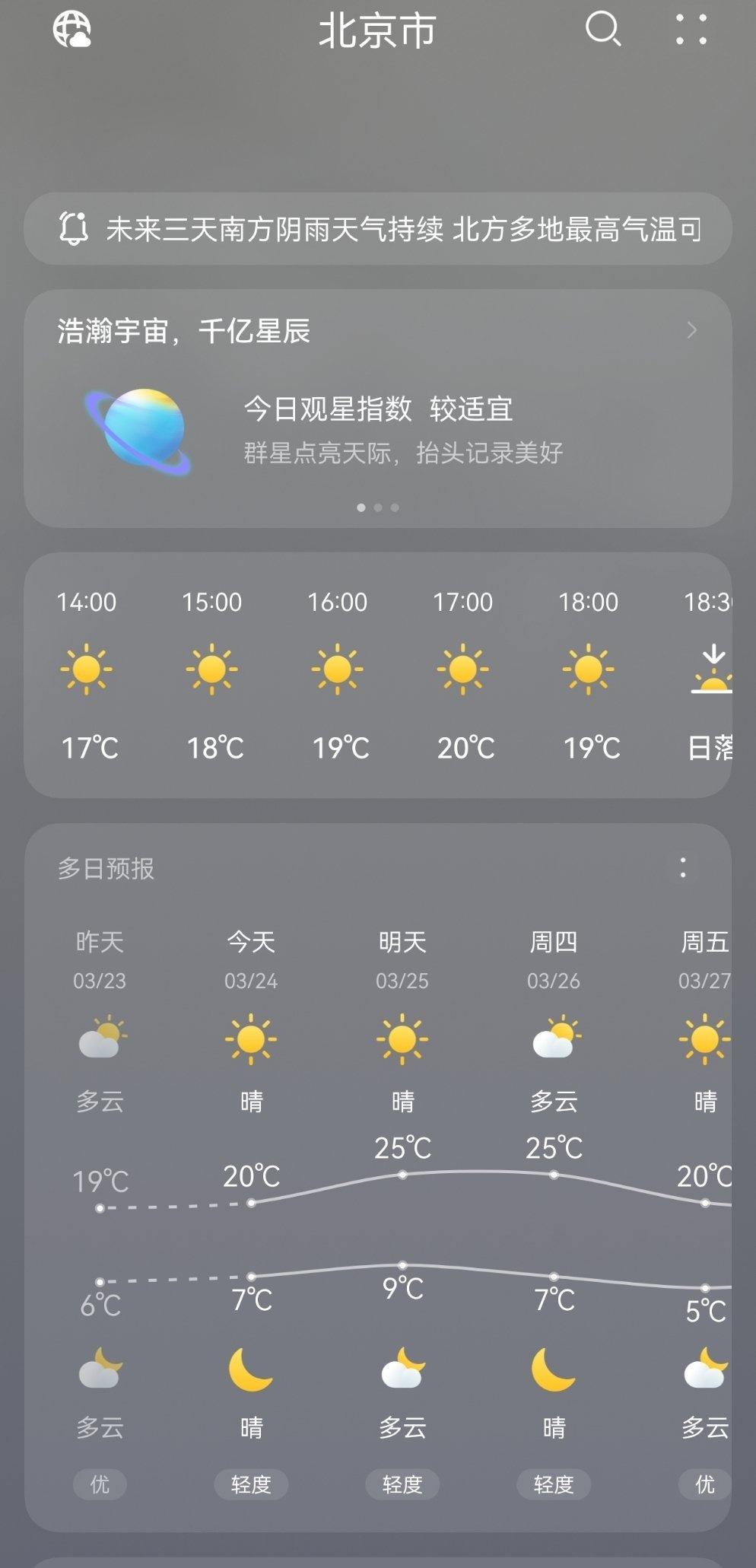Tap the 轻度 badge under today
Viewport: 756px width, 1568px height.
click(x=250, y=1484)
